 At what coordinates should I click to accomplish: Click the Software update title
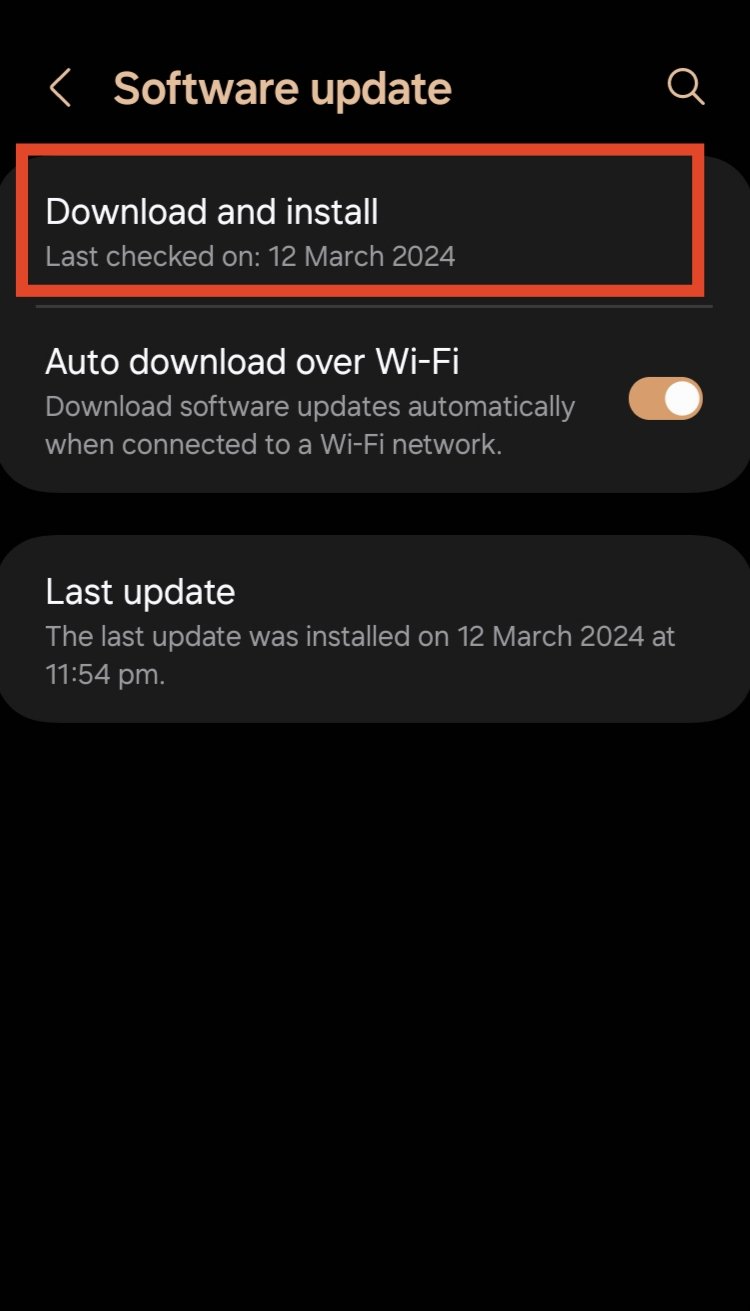pos(282,87)
